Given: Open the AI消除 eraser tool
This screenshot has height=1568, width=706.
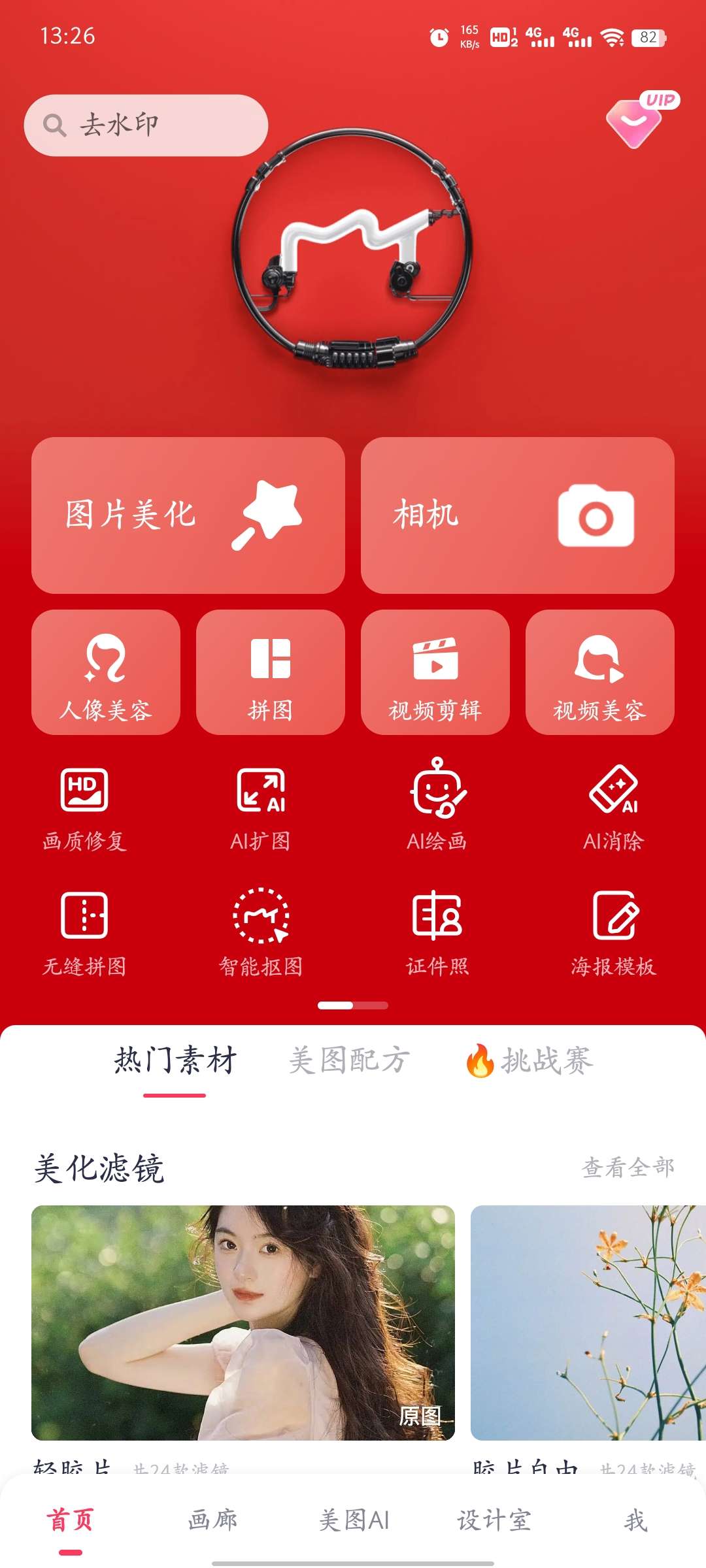Looking at the screenshot, I should pyautogui.click(x=613, y=809).
